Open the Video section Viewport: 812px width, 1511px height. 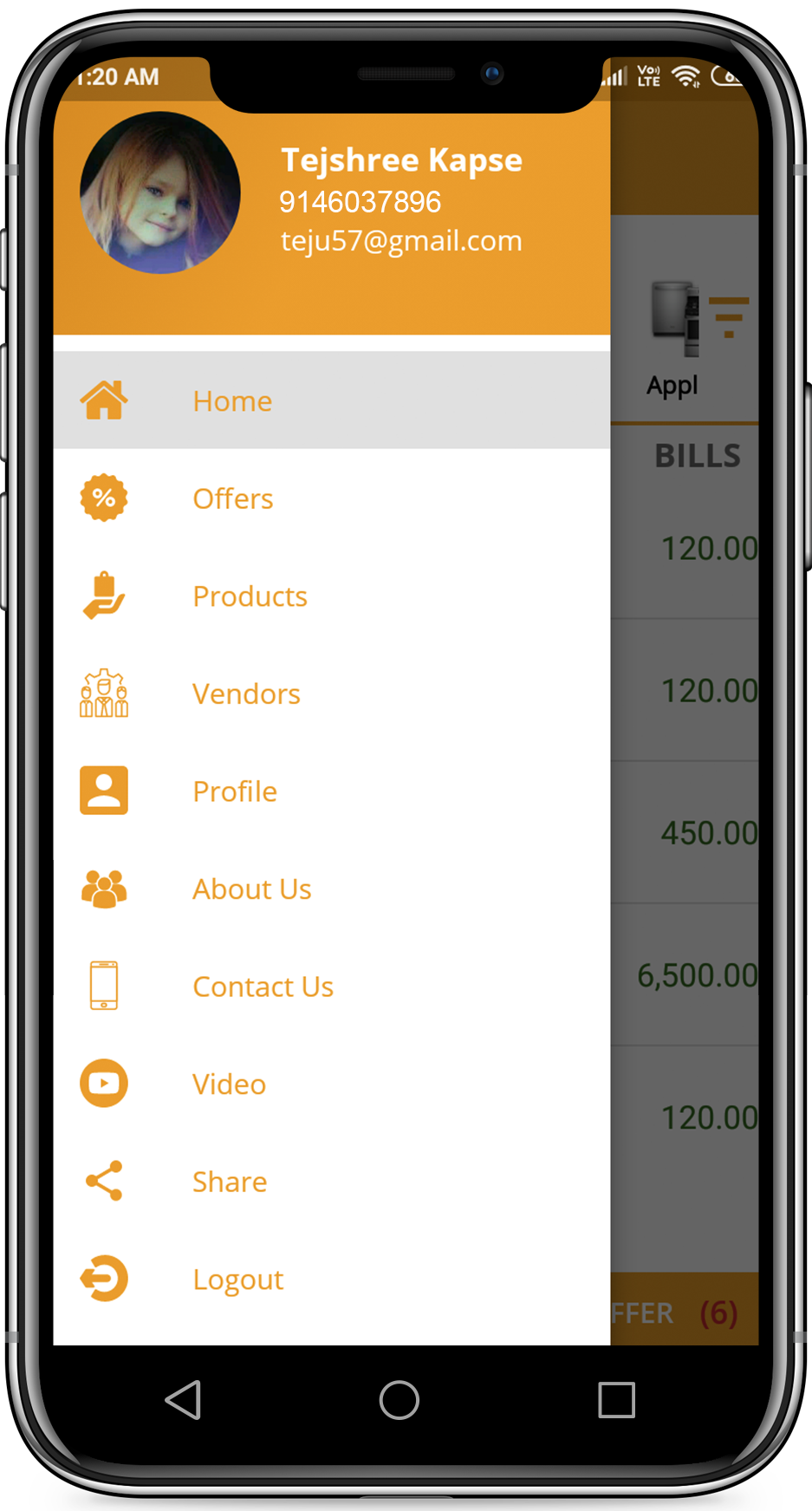[229, 1084]
